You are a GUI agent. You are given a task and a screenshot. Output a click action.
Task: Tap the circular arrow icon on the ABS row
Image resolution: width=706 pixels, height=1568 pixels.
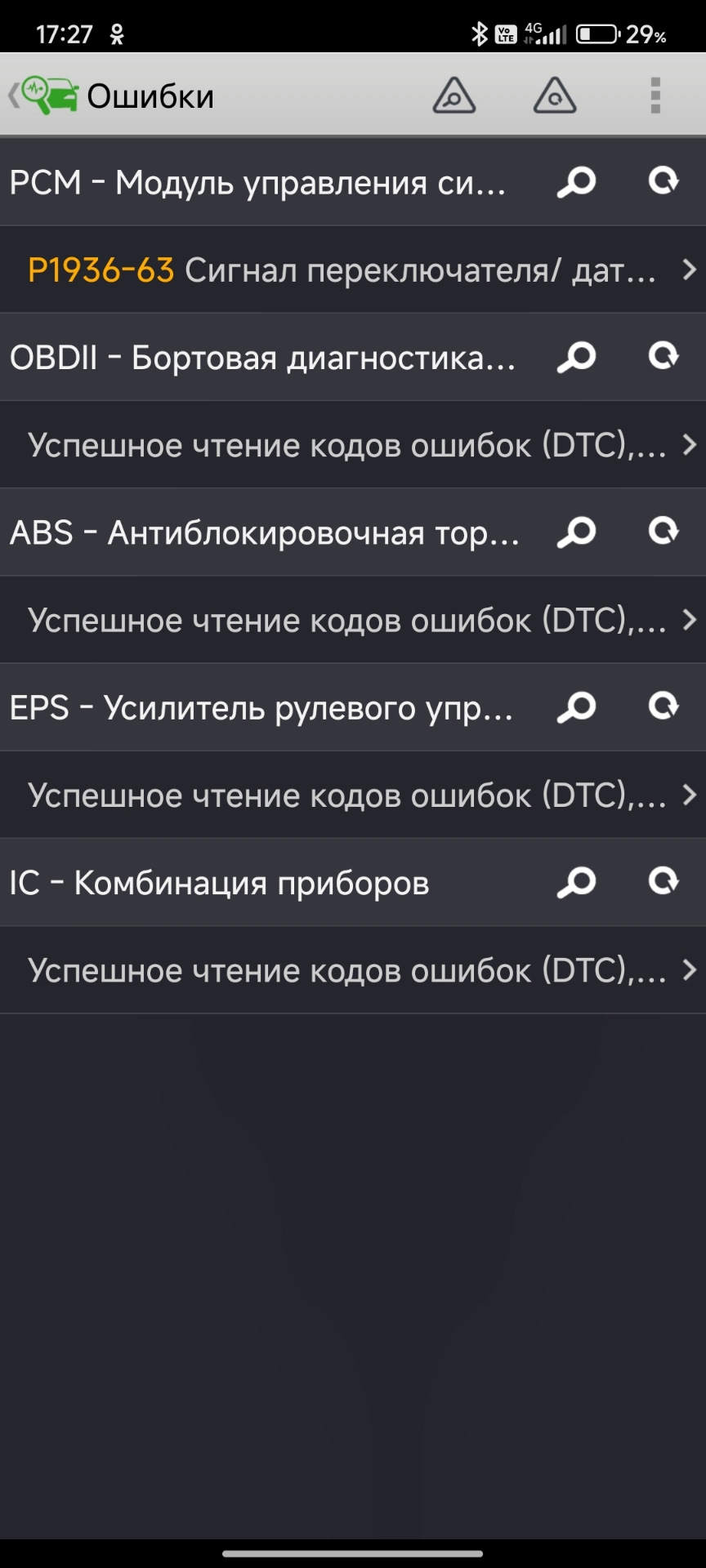tap(664, 532)
